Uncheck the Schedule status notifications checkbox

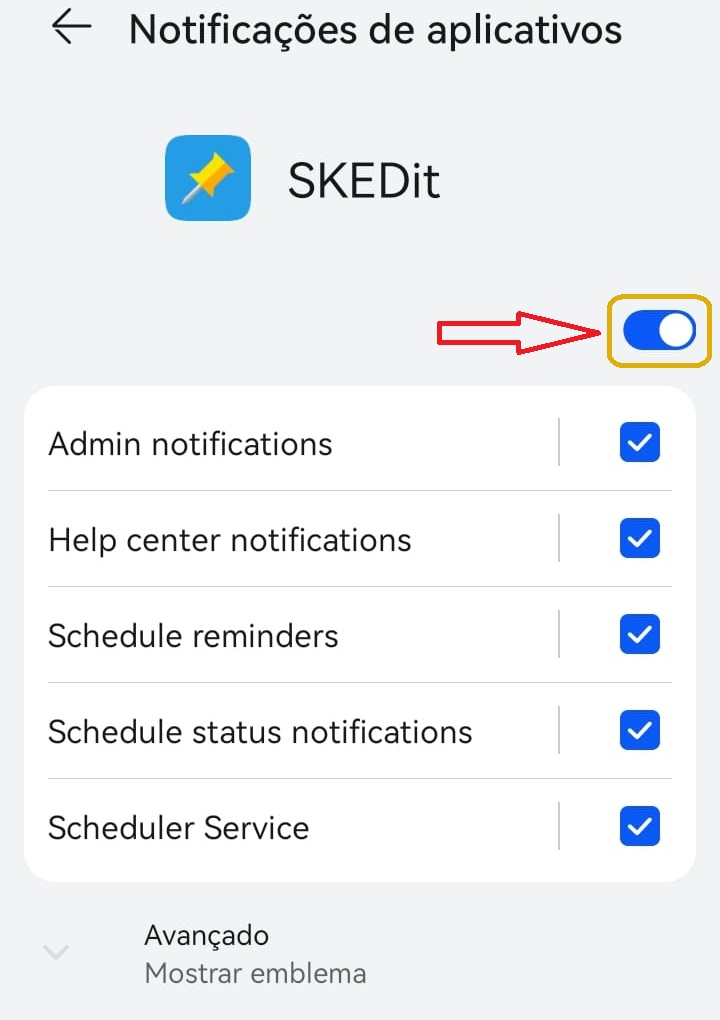point(639,731)
